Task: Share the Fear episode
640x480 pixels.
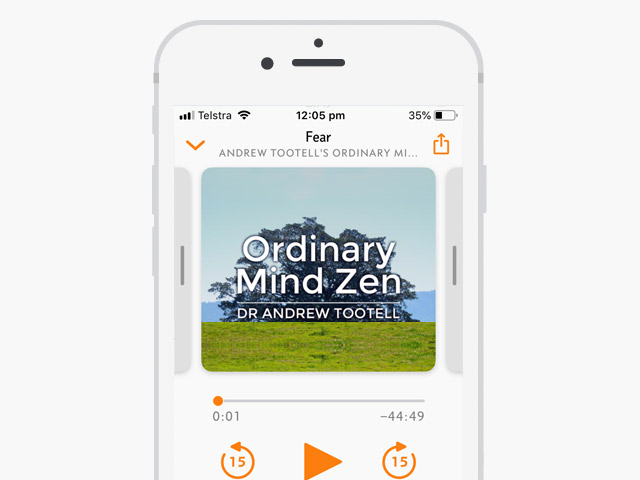Action: click(441, 145)
